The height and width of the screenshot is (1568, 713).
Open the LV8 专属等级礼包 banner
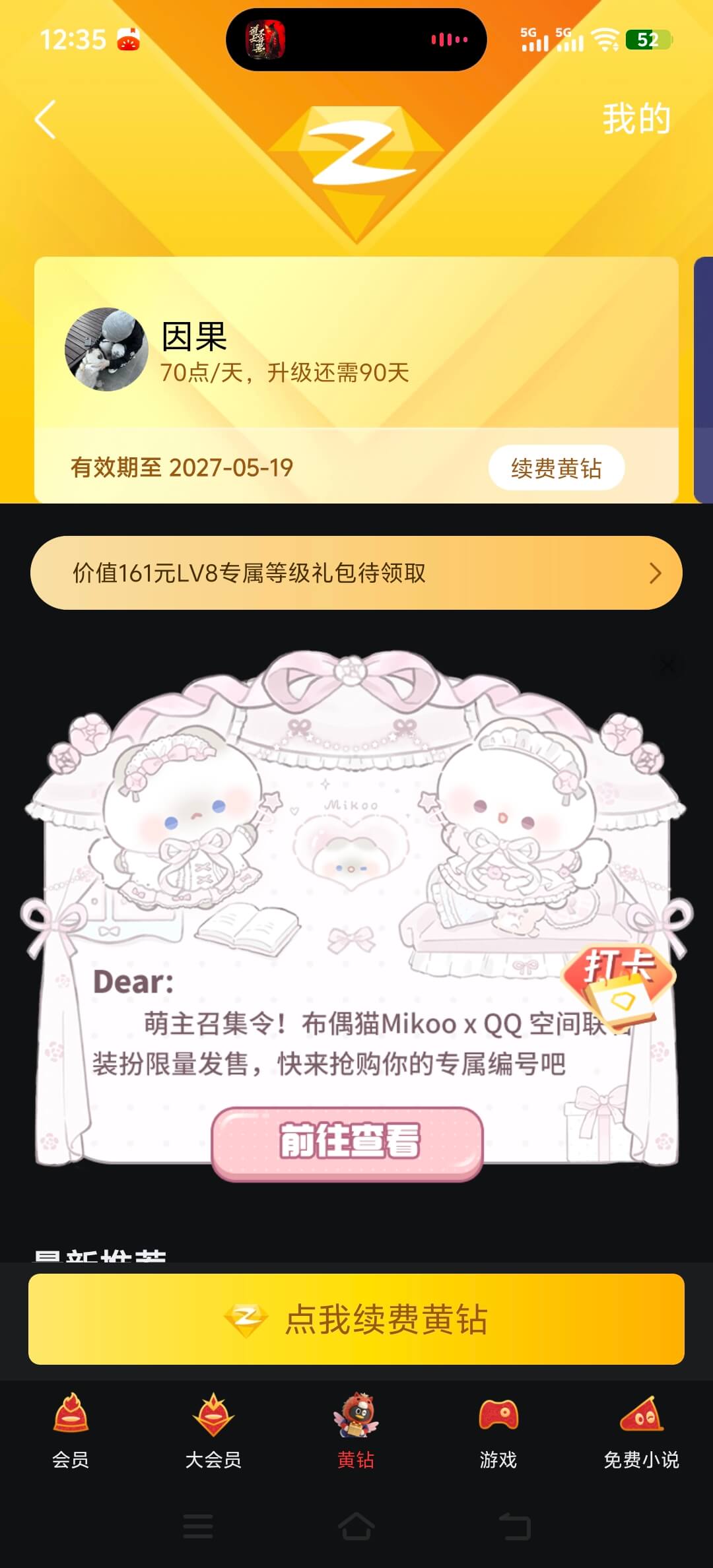click(356, 573)
